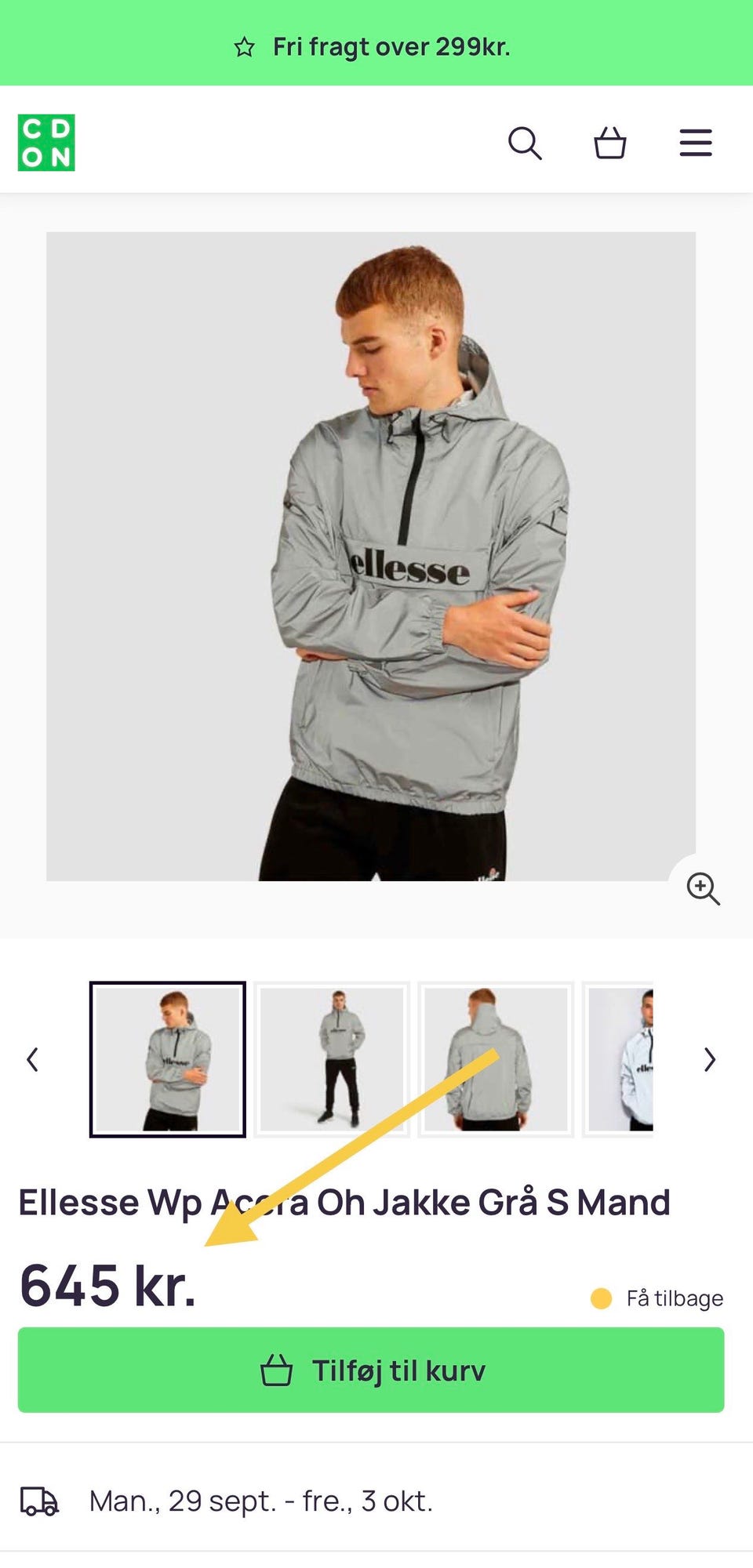Select the partially visible fourth thumbnail

pyautogui.click(x=620, y=1059)
